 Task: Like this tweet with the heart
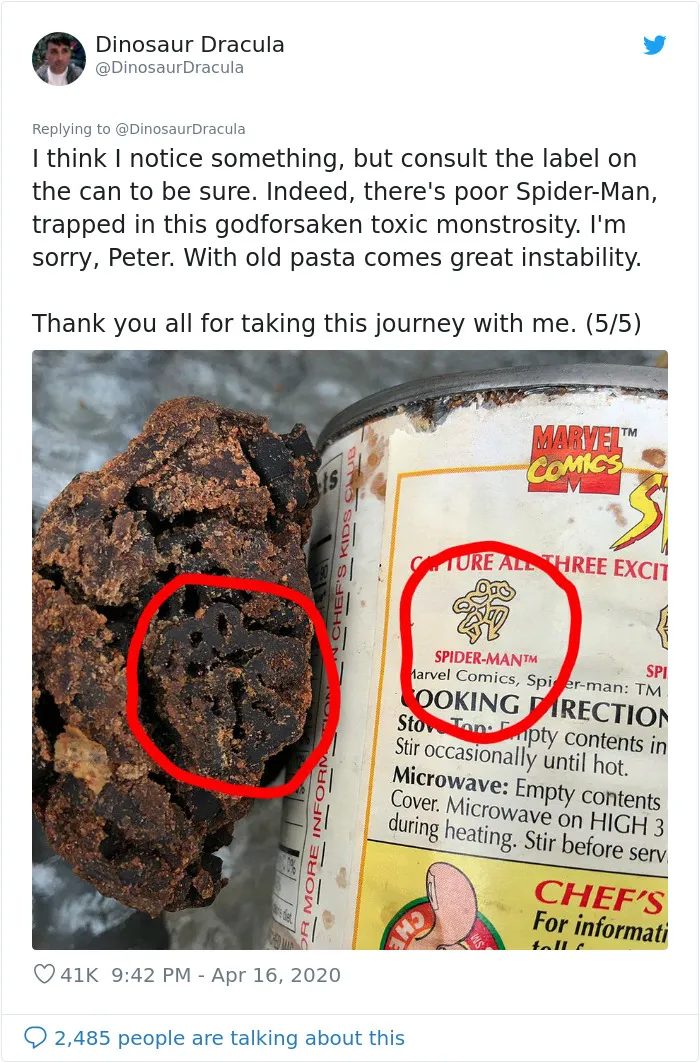pyautogui.click(x=44, y=974)
